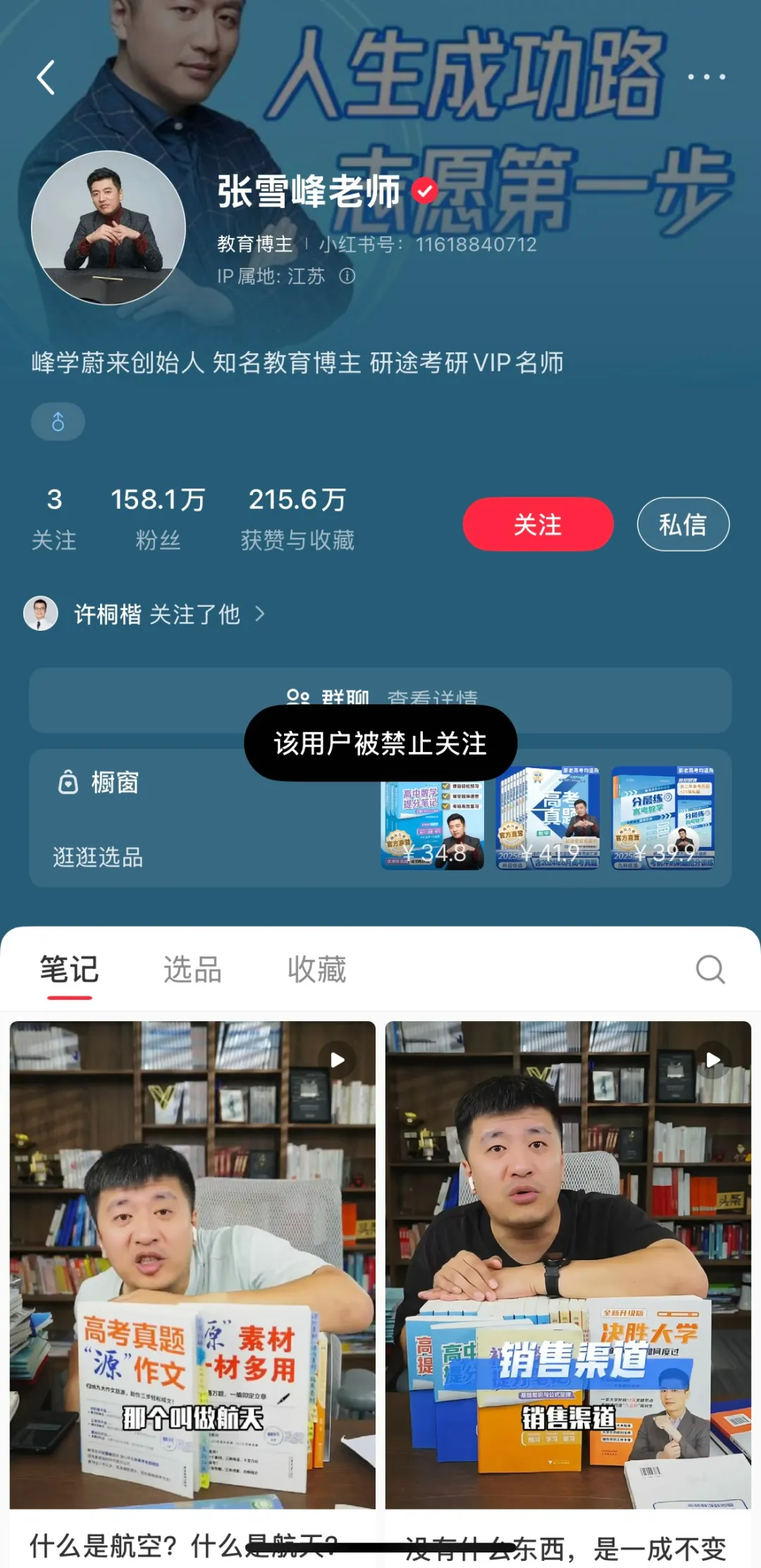This screenshot has width=761, height=1568.
Task: Open the more options menu with three dots
Action: tap(706, 78)
